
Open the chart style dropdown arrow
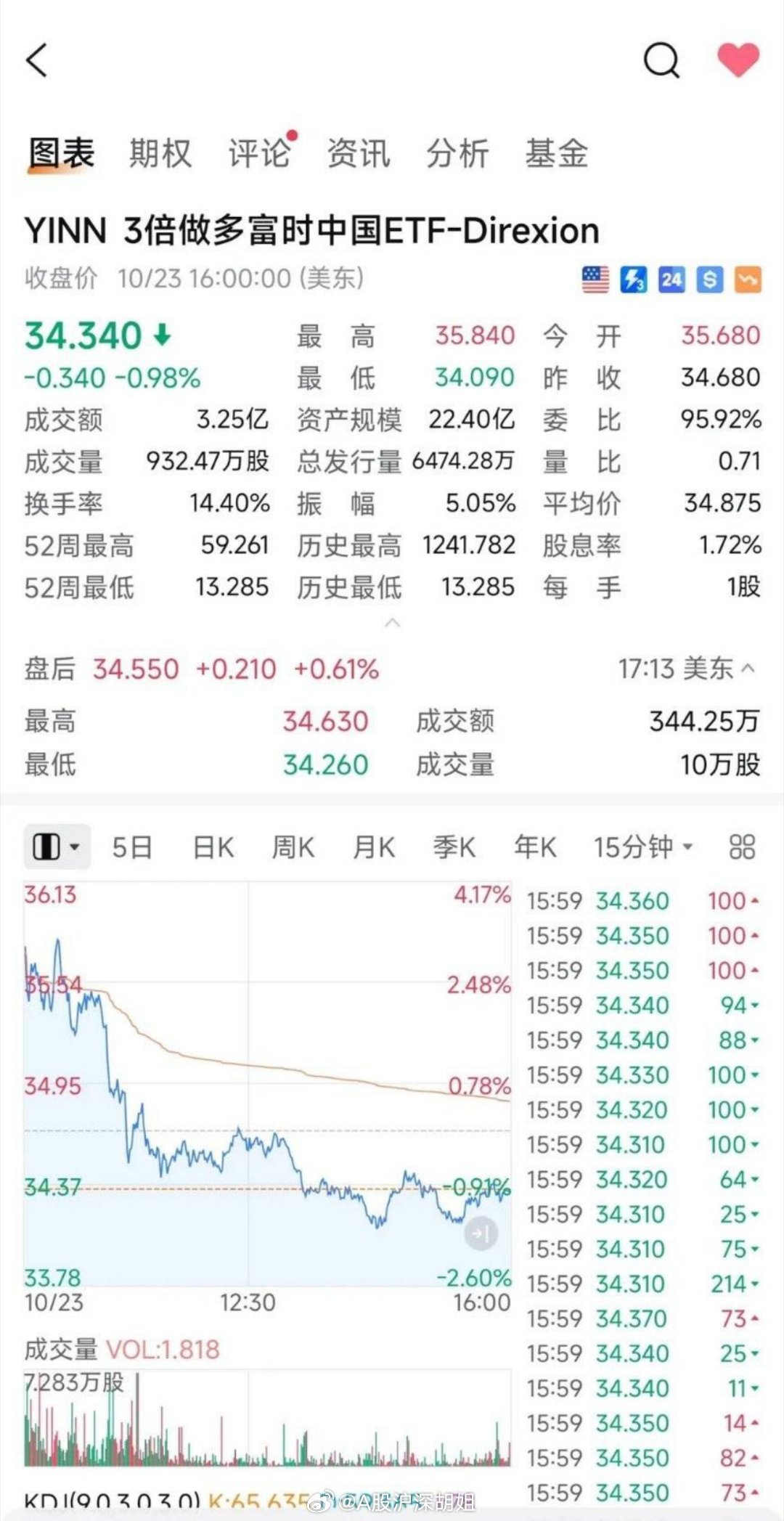pyautogui.click(x=73, y=848)
